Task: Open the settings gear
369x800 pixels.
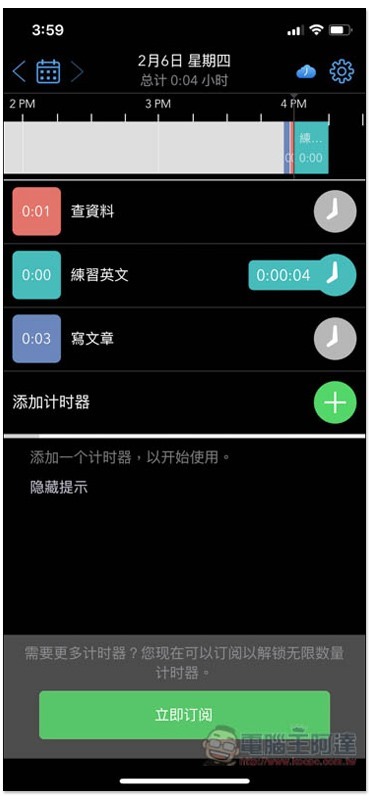Action: pos(341,72)
